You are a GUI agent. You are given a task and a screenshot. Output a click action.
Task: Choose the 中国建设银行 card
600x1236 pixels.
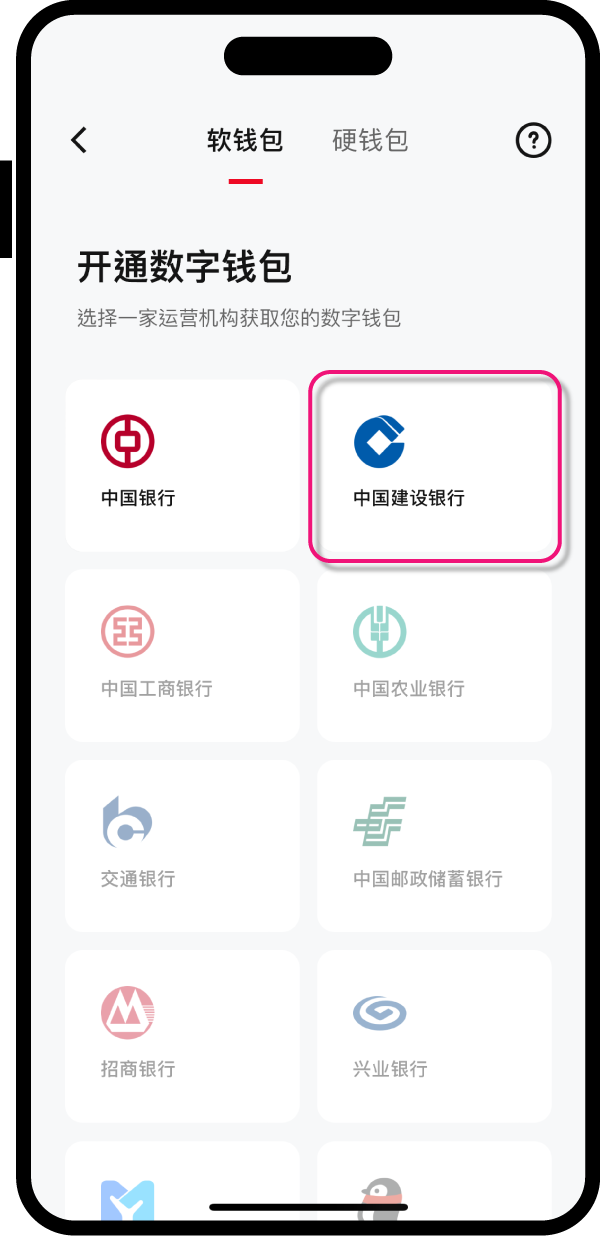(435, 465)
